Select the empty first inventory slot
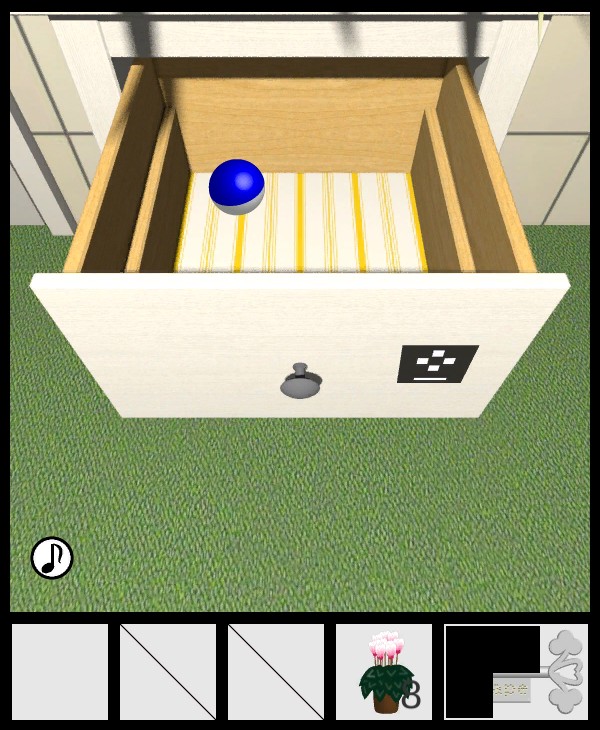600x730 pixels. [x=60, y=672]
